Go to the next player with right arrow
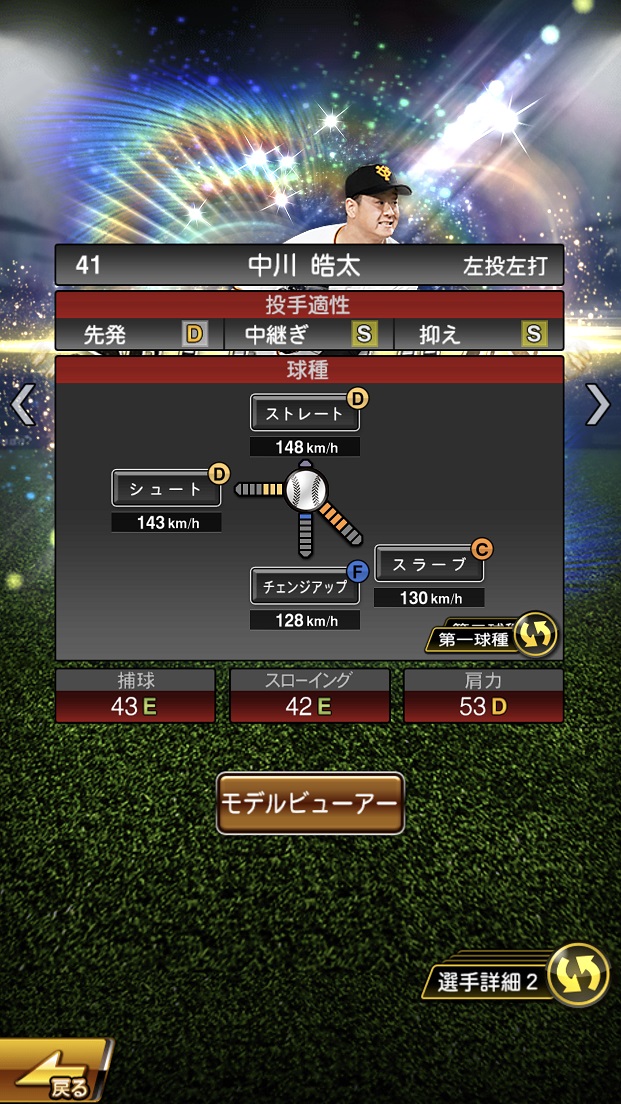The height and width of the screenshot is (1104, 621). (x=597, y=405)
